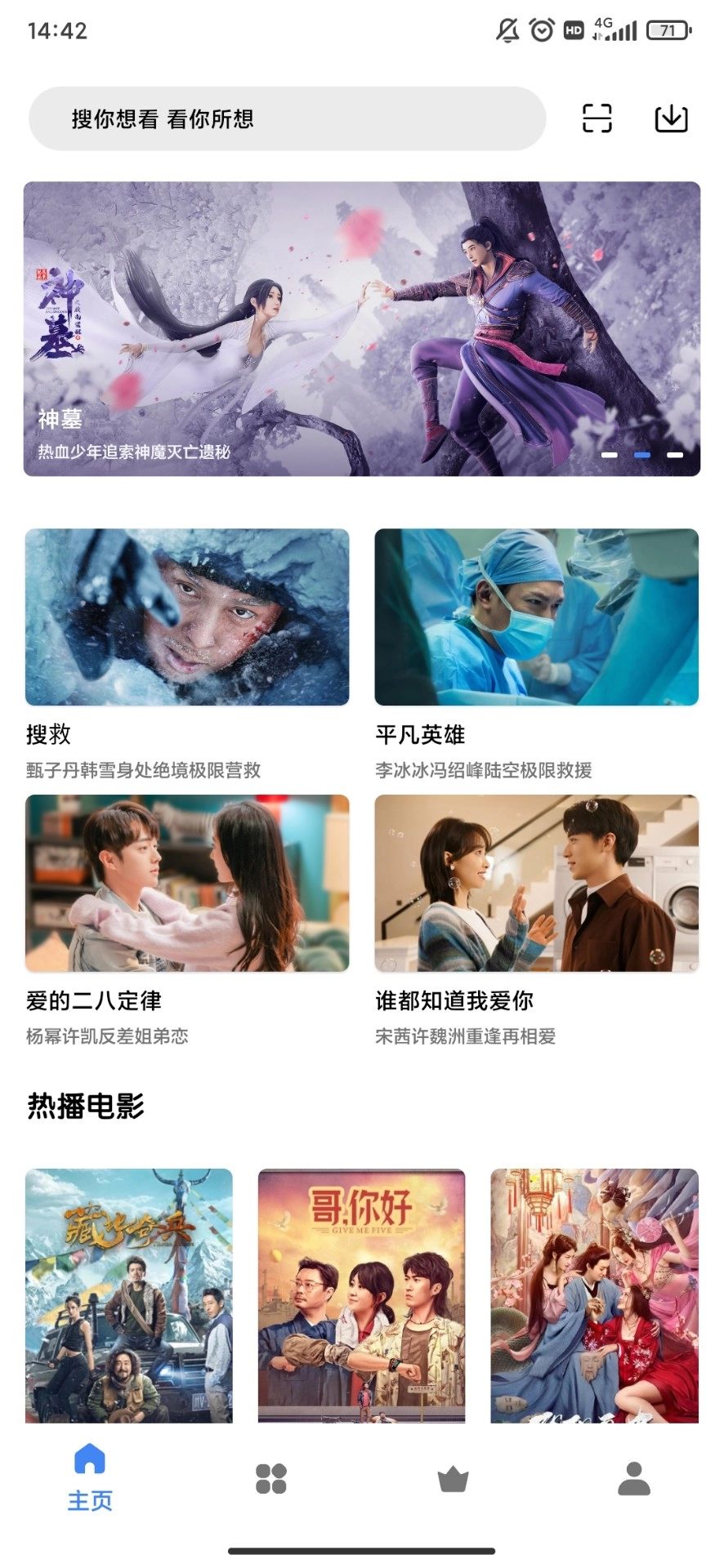
Task: Tap the search bar 搜你想看 看你所想
Action: point(288,118)
